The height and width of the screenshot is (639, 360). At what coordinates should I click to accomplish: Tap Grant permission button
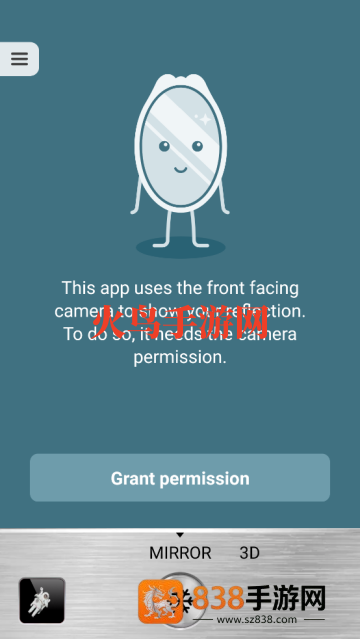pyautogui.click(x=180, y=478)
